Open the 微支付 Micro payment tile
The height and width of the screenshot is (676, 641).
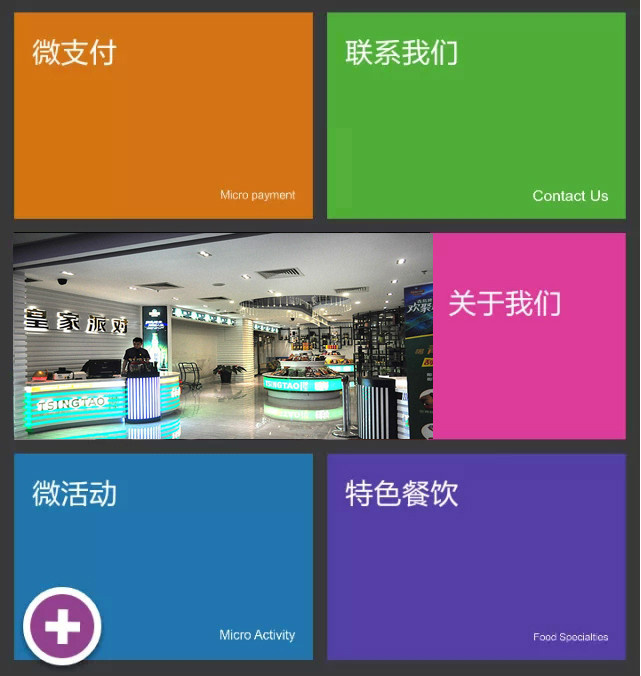coord(163,115)
